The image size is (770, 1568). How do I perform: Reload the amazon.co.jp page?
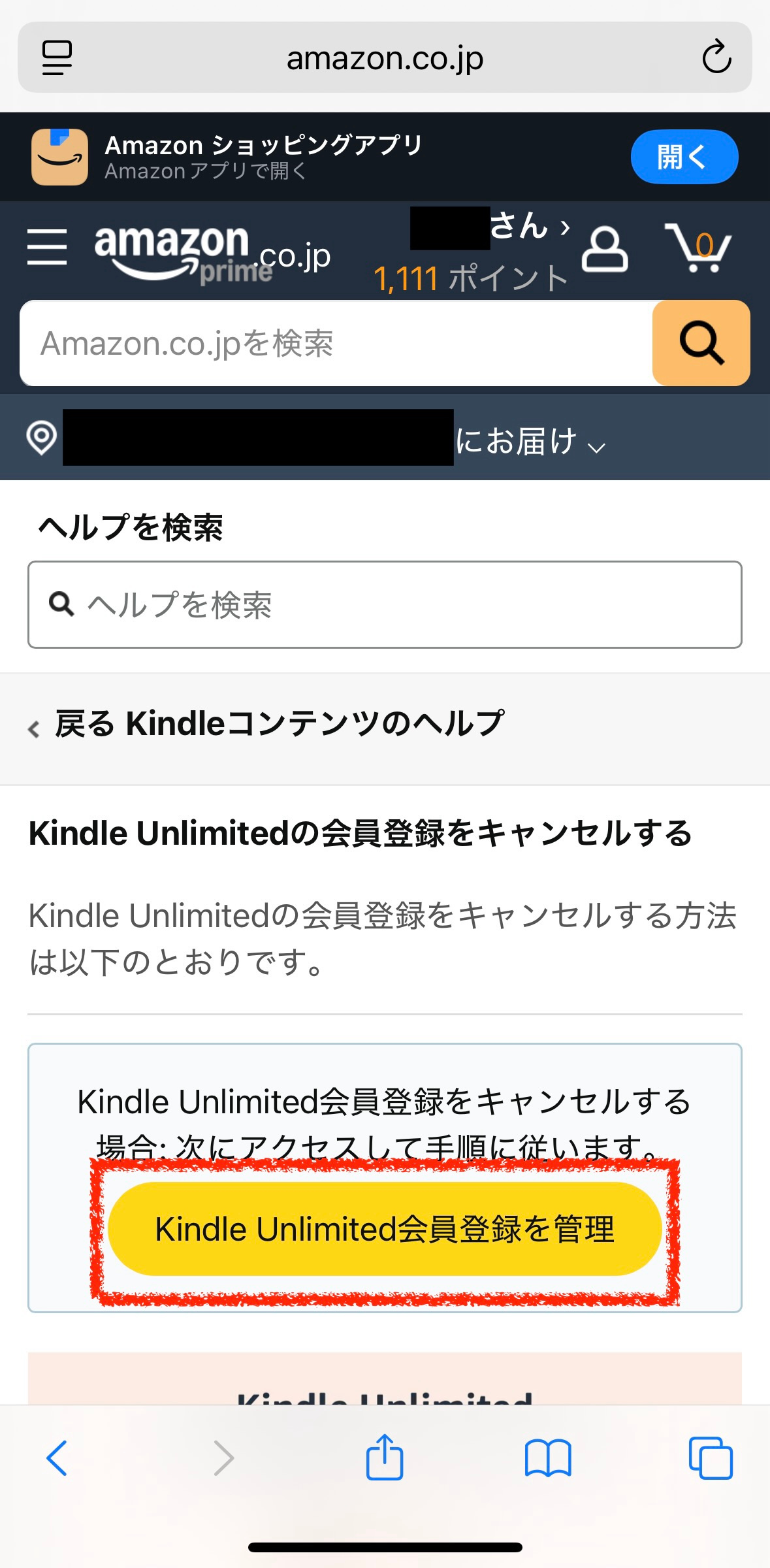click(x=716, y=57)
